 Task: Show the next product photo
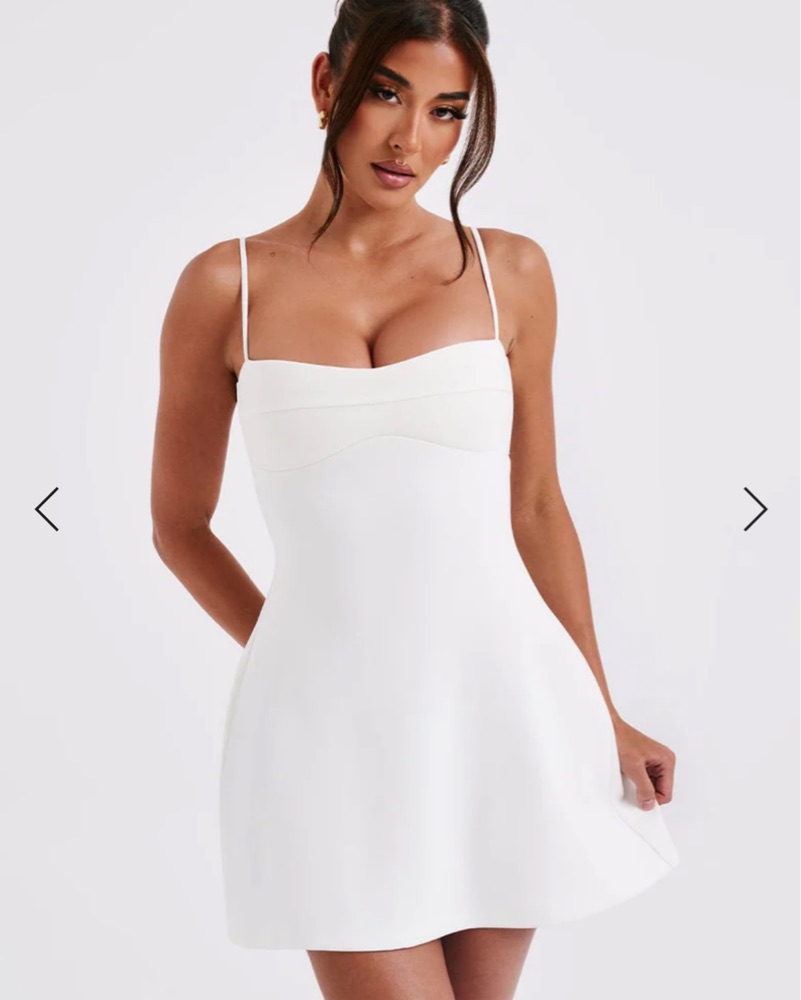pyautogui.click(x=755, y=509)
